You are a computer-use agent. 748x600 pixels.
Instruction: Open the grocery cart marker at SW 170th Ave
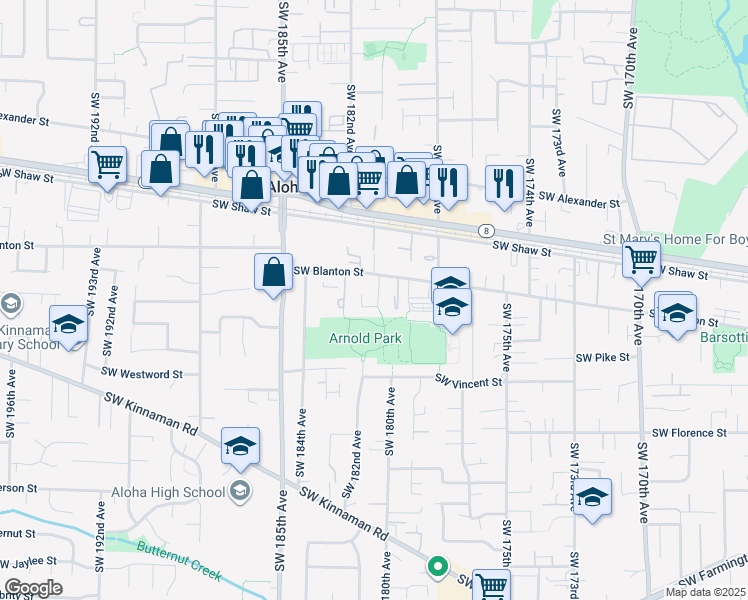pos(642,260)
